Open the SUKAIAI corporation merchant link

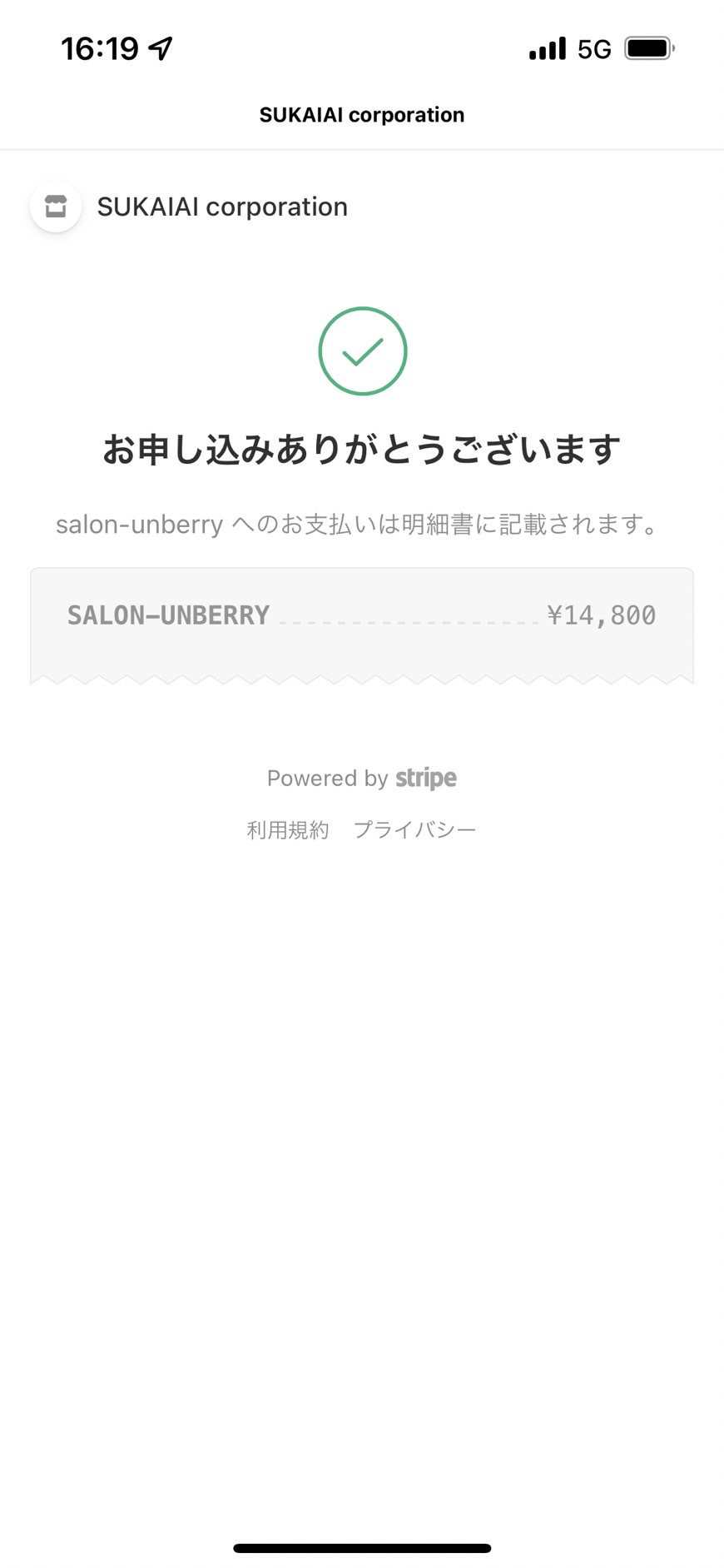(x=189, y=207)
